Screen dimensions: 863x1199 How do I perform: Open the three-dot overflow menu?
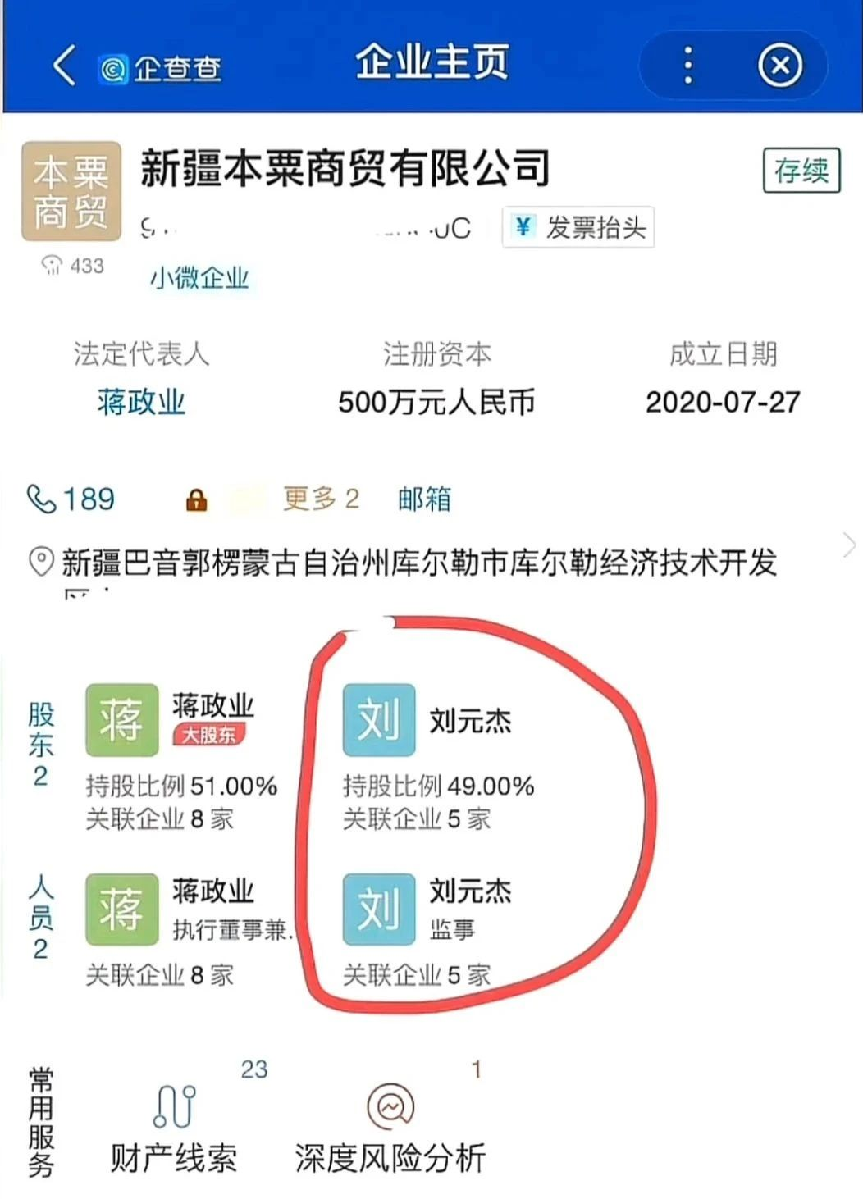pyautogui.click(x=688, y=66)
